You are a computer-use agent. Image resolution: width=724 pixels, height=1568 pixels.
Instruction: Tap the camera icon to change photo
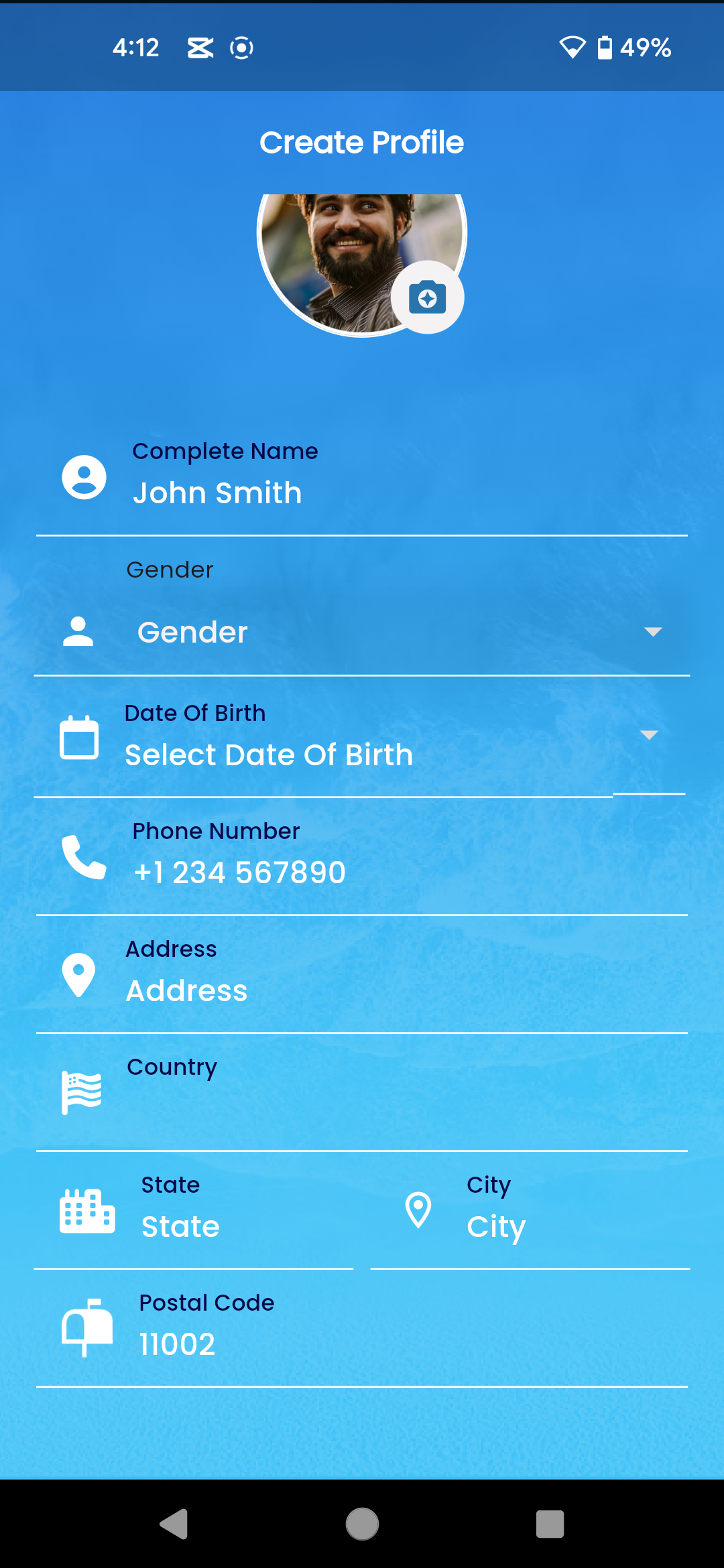[x=427, y=298]
